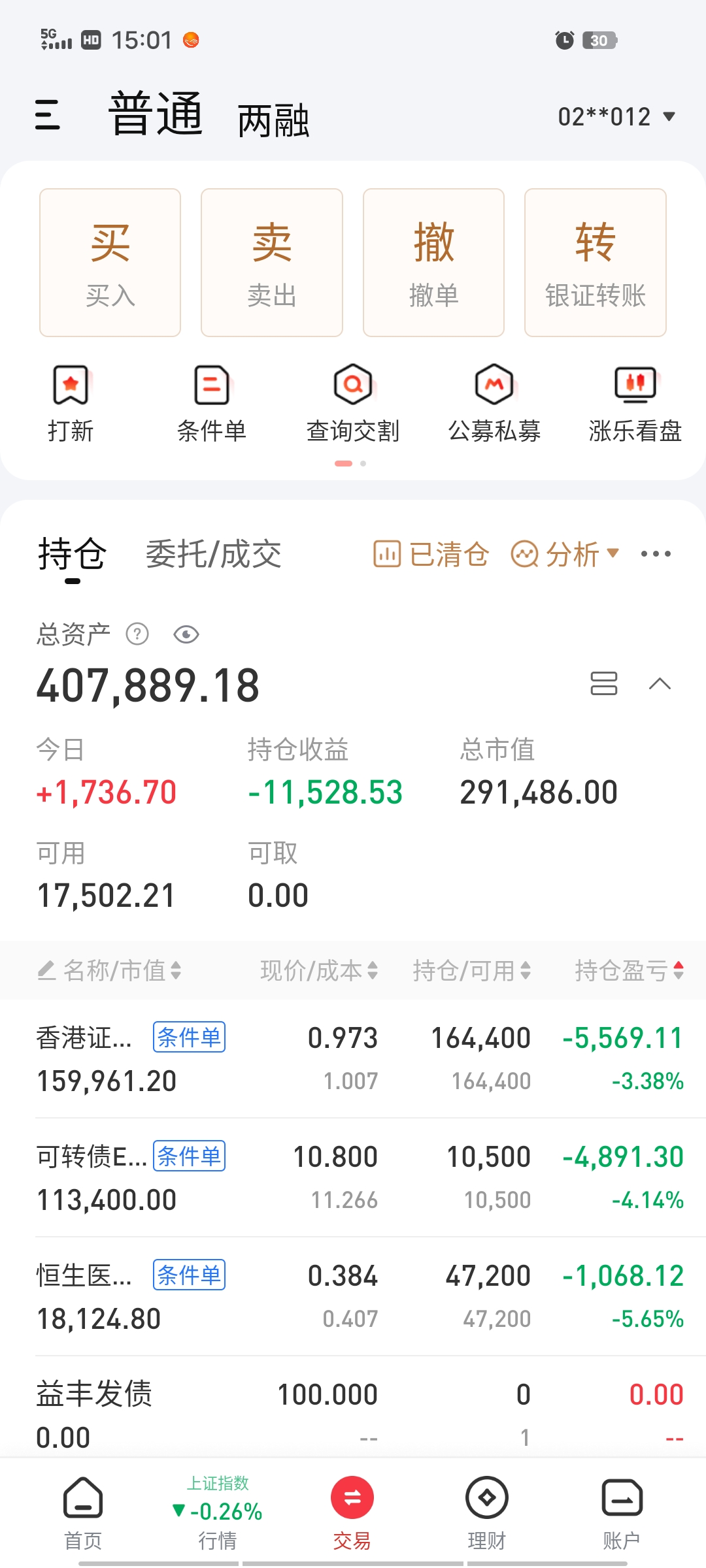Switch to the 两融 tab
This screenshot has width=706, height=1568.
click(x=273, y=121)
